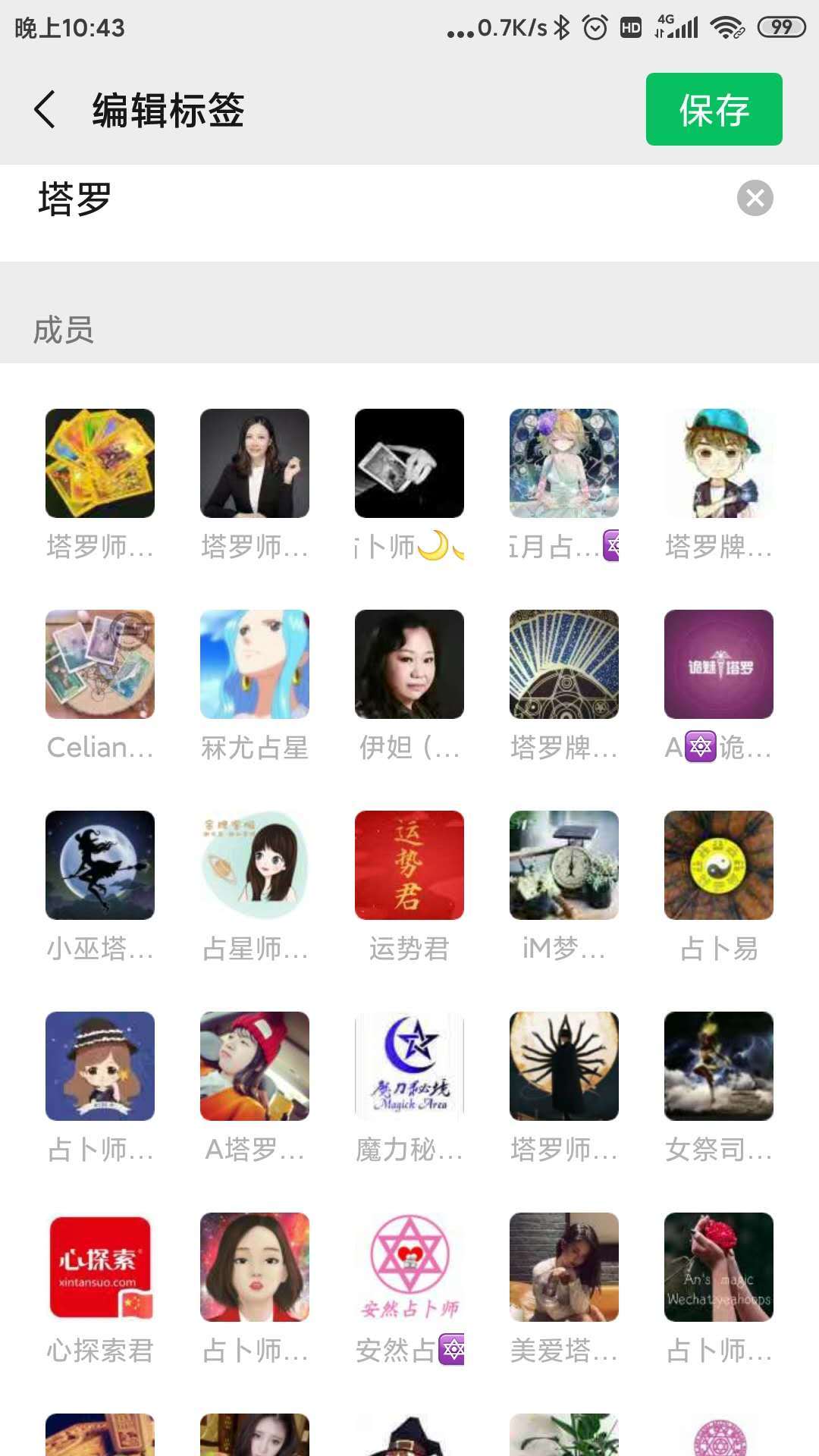Open the 心探索君 member profile

click(x=99, y=1266)
